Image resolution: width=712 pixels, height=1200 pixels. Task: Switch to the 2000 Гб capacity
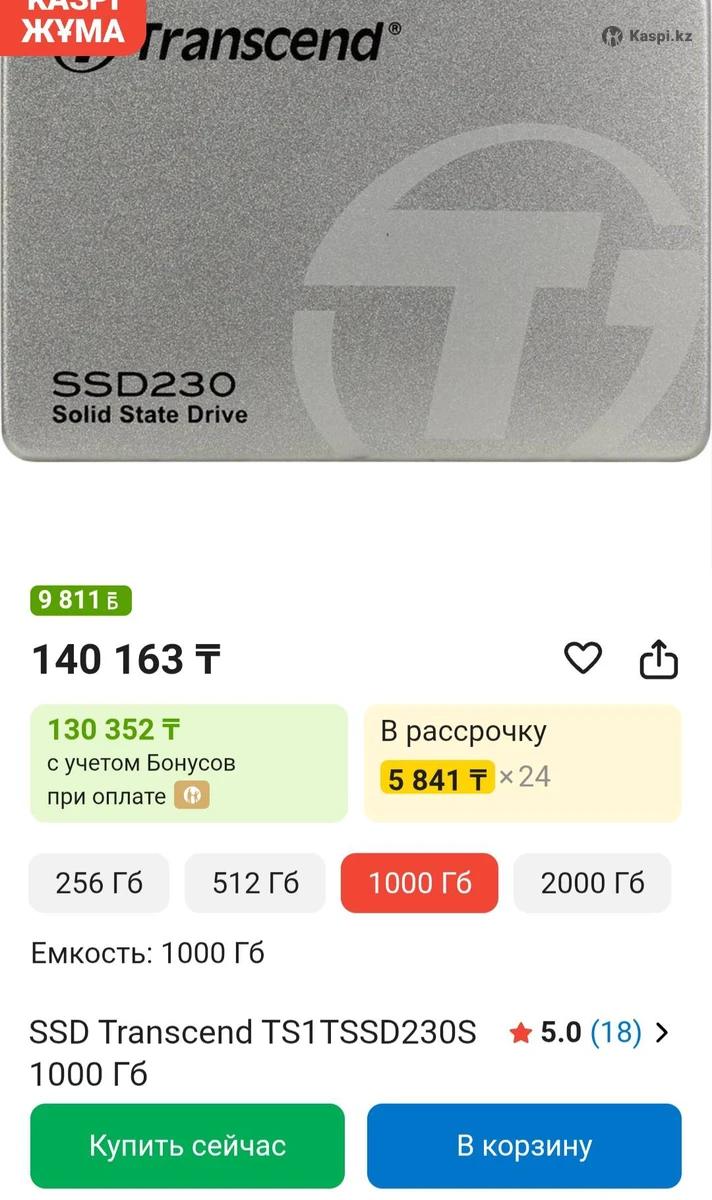[592, 883]
